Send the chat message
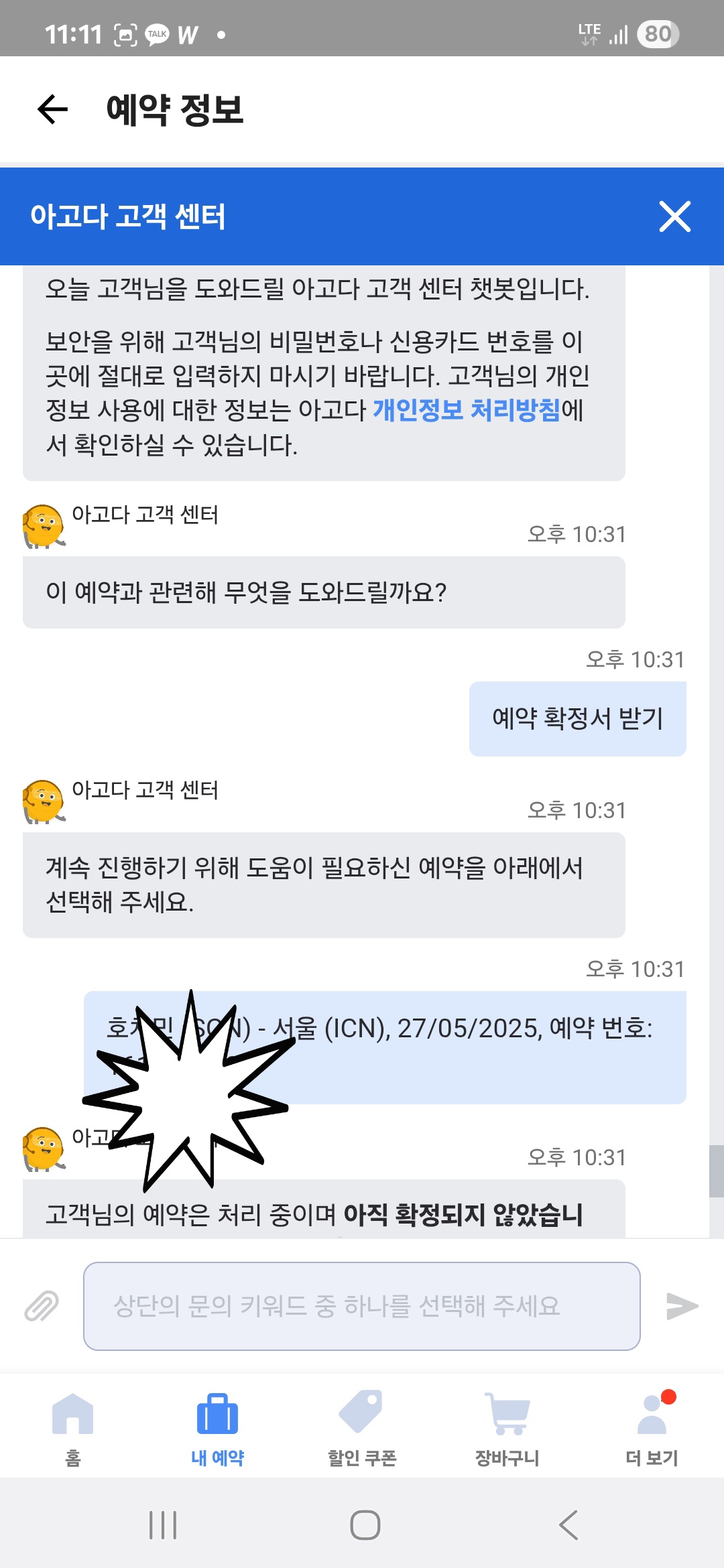 [682, 1306]
